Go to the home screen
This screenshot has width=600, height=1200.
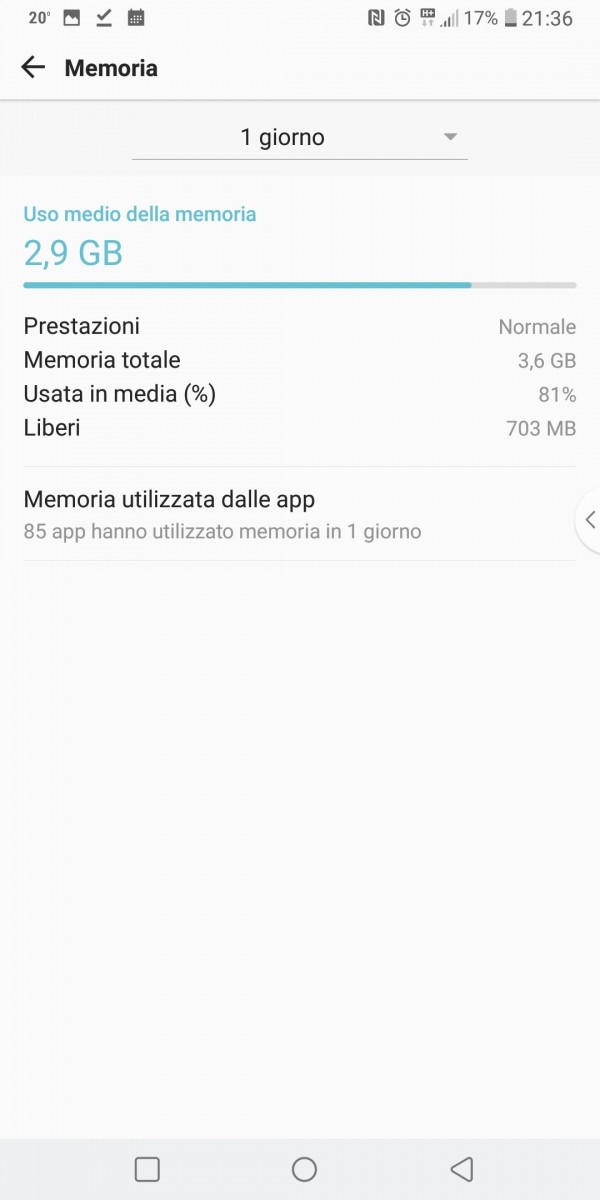[x=304, y=1169]
